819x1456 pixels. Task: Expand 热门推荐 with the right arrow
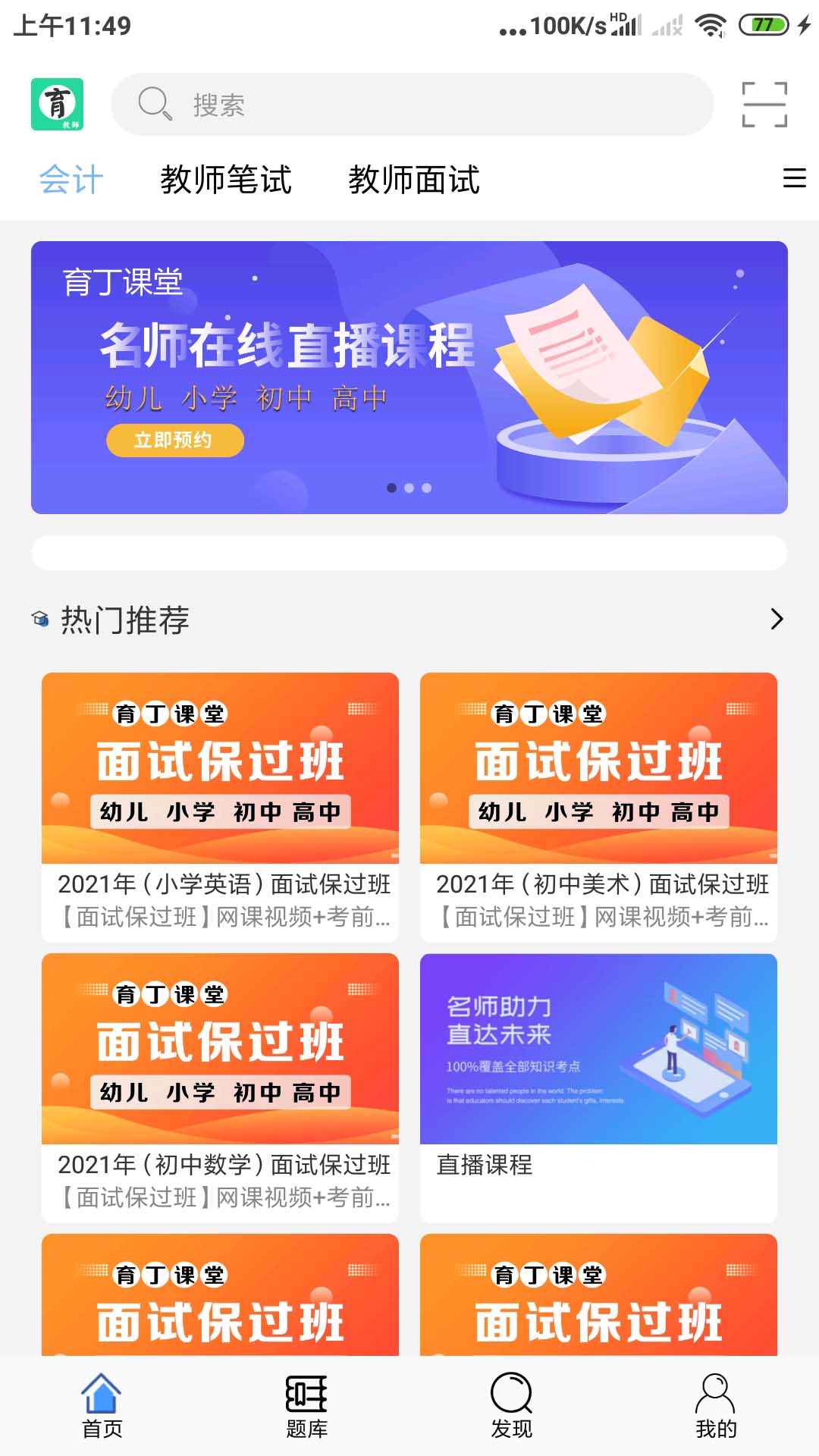(777, 620)
